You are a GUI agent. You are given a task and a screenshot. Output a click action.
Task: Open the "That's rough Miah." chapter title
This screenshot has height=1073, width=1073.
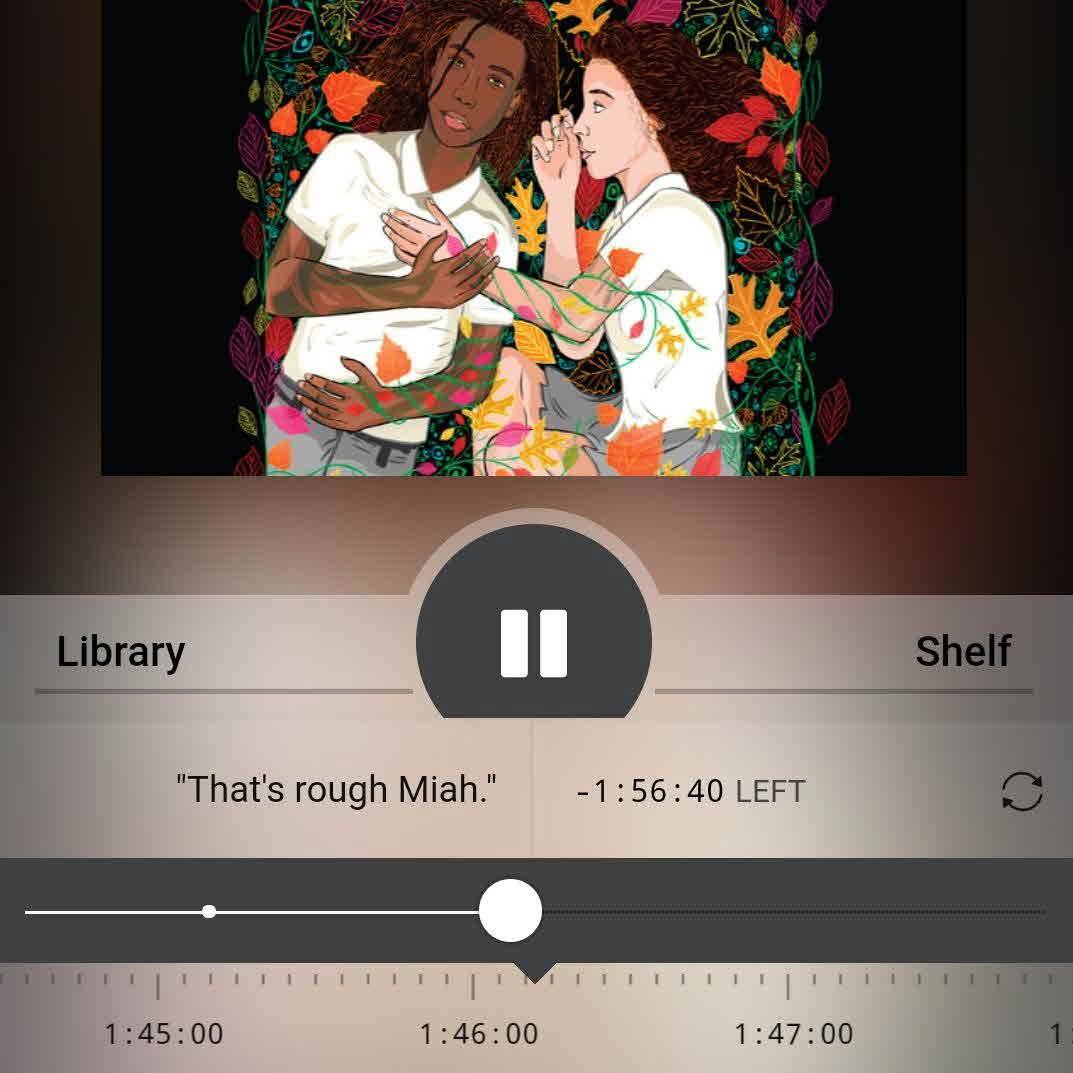click(336, 790)
